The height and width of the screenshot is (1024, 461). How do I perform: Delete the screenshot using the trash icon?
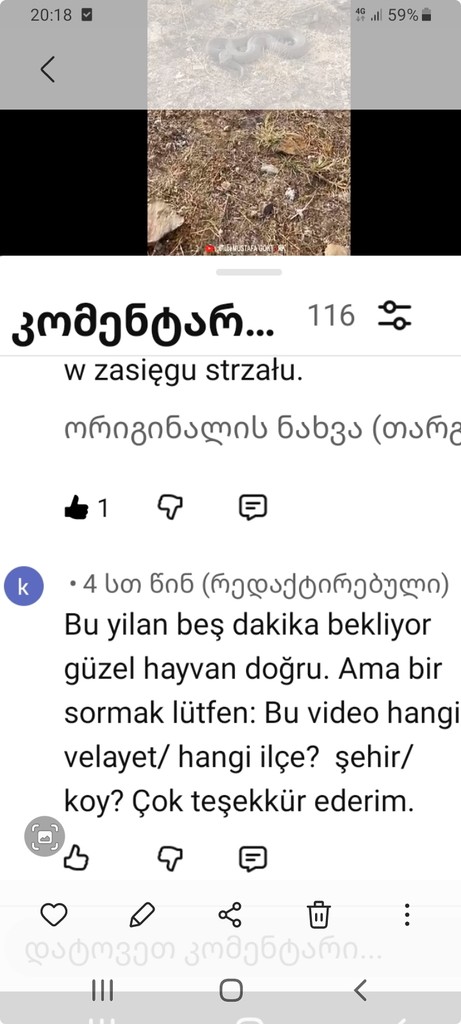point(319,915)
